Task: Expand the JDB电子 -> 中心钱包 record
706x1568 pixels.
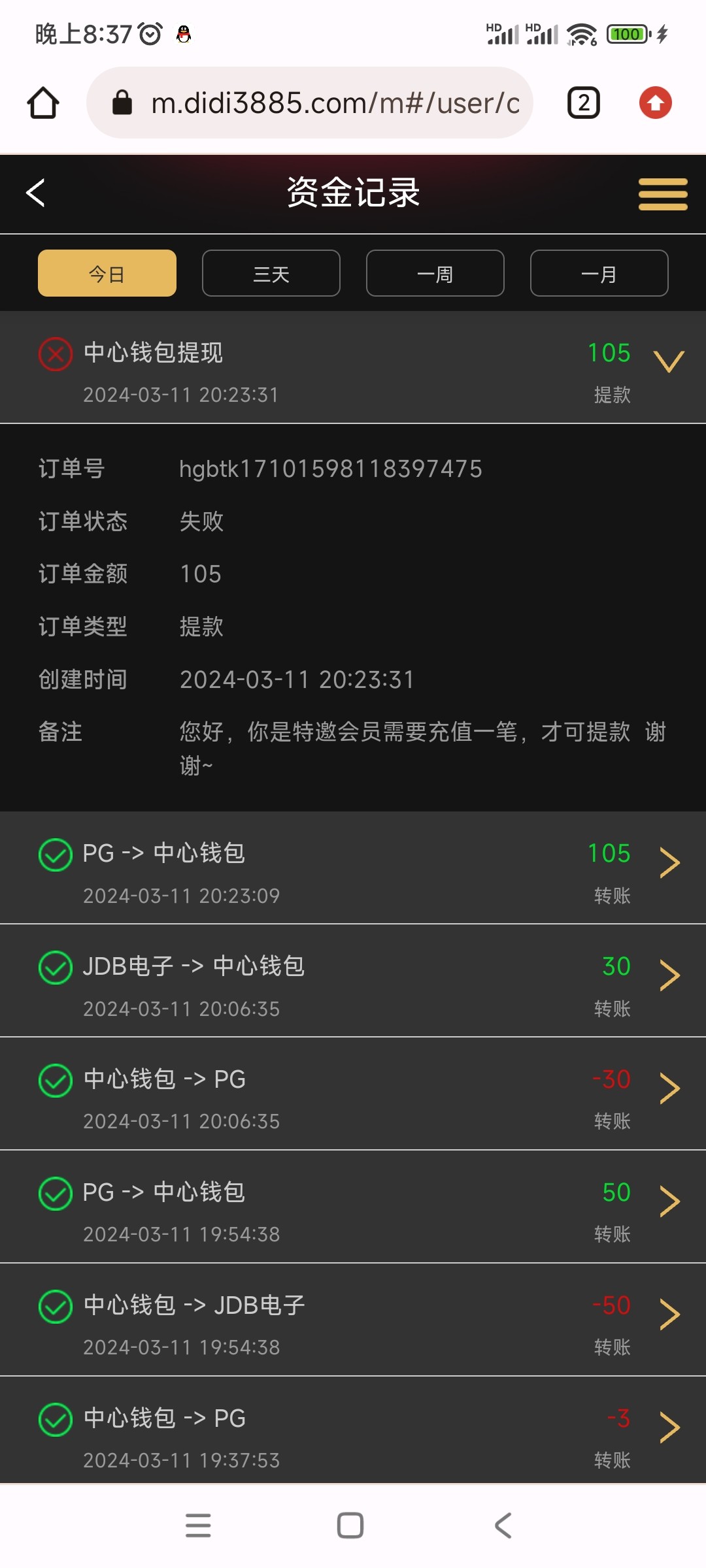Action: [353, 981]
